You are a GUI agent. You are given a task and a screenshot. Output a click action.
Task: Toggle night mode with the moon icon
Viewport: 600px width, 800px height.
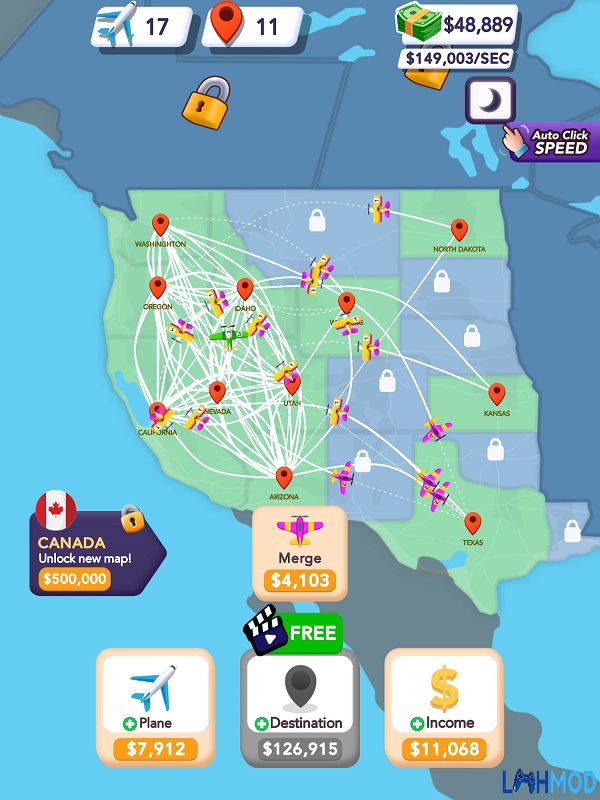pos(490,100)
